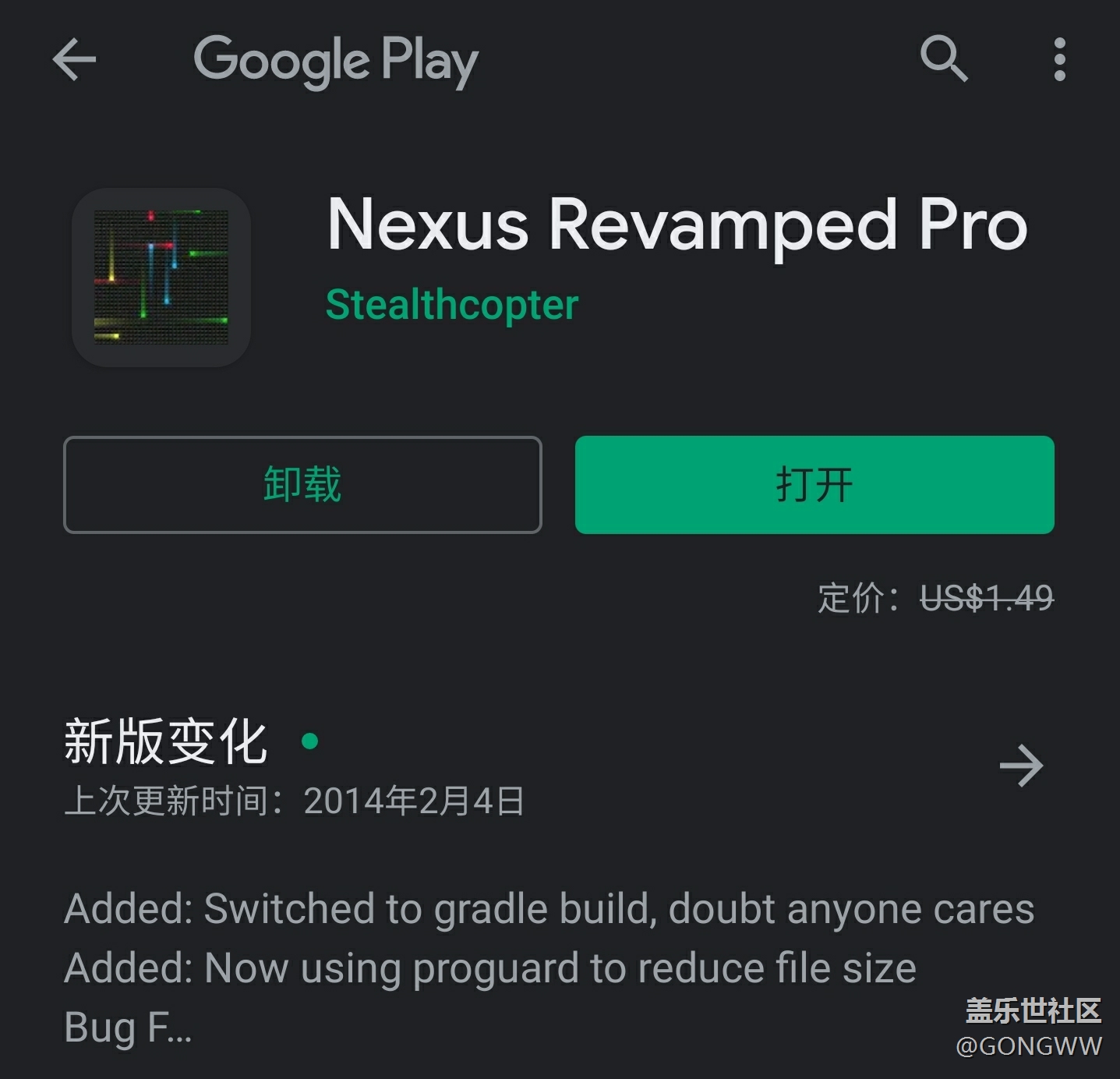The height and width of the screenshot is (1079, 1120).
Task: Open the three-dot overflow menu
Action: [1059, 59]
